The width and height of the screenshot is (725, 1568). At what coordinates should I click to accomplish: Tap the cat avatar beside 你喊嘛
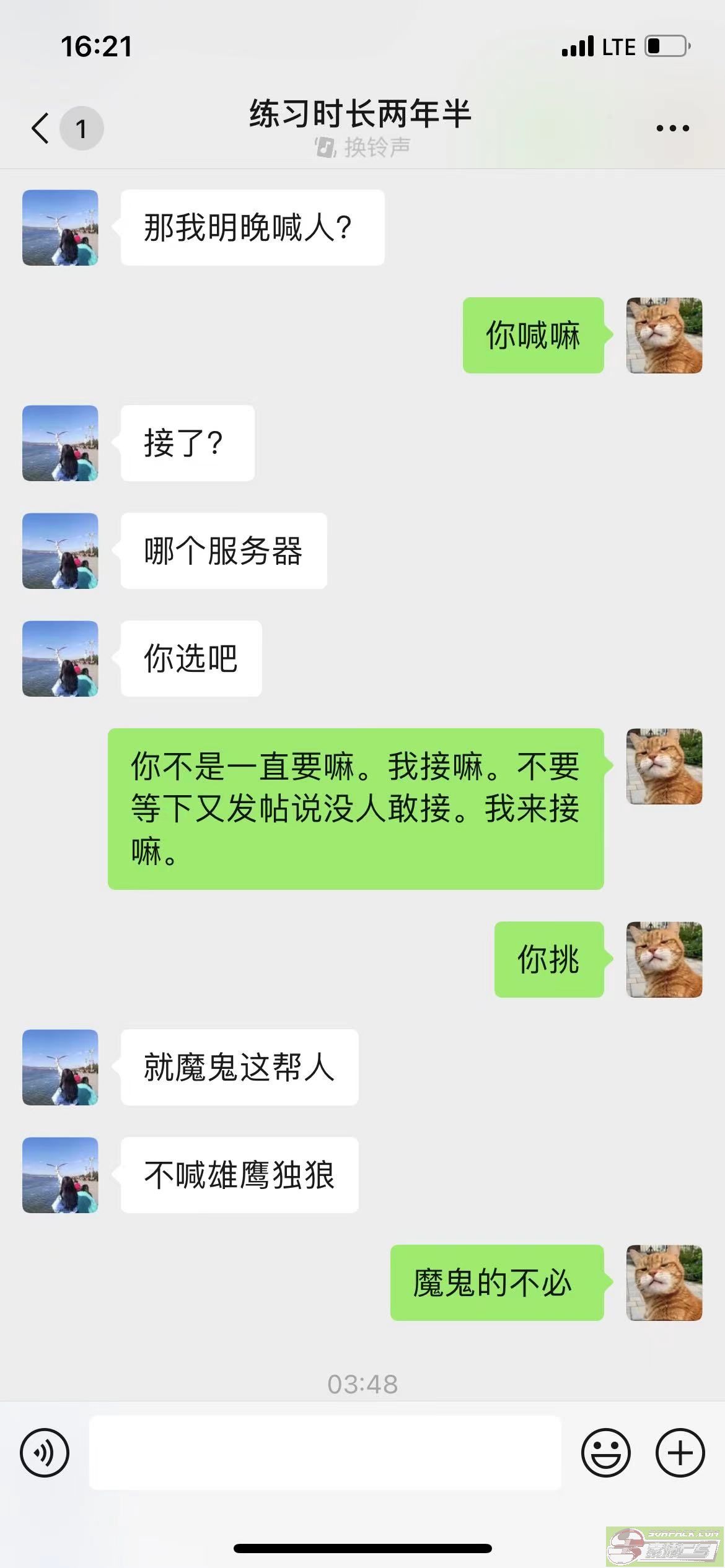click(x=664, y=336)
